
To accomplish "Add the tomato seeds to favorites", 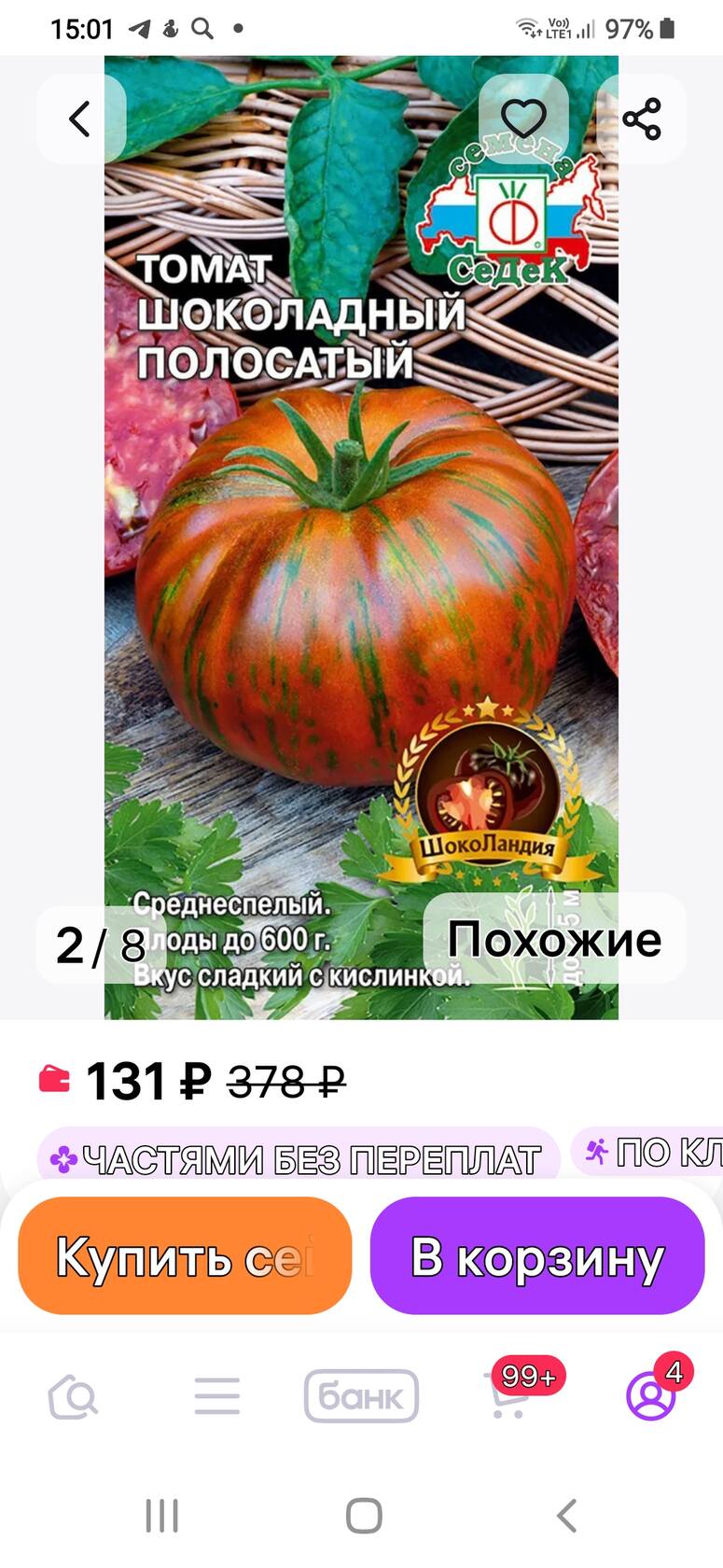I will (523, 119).
